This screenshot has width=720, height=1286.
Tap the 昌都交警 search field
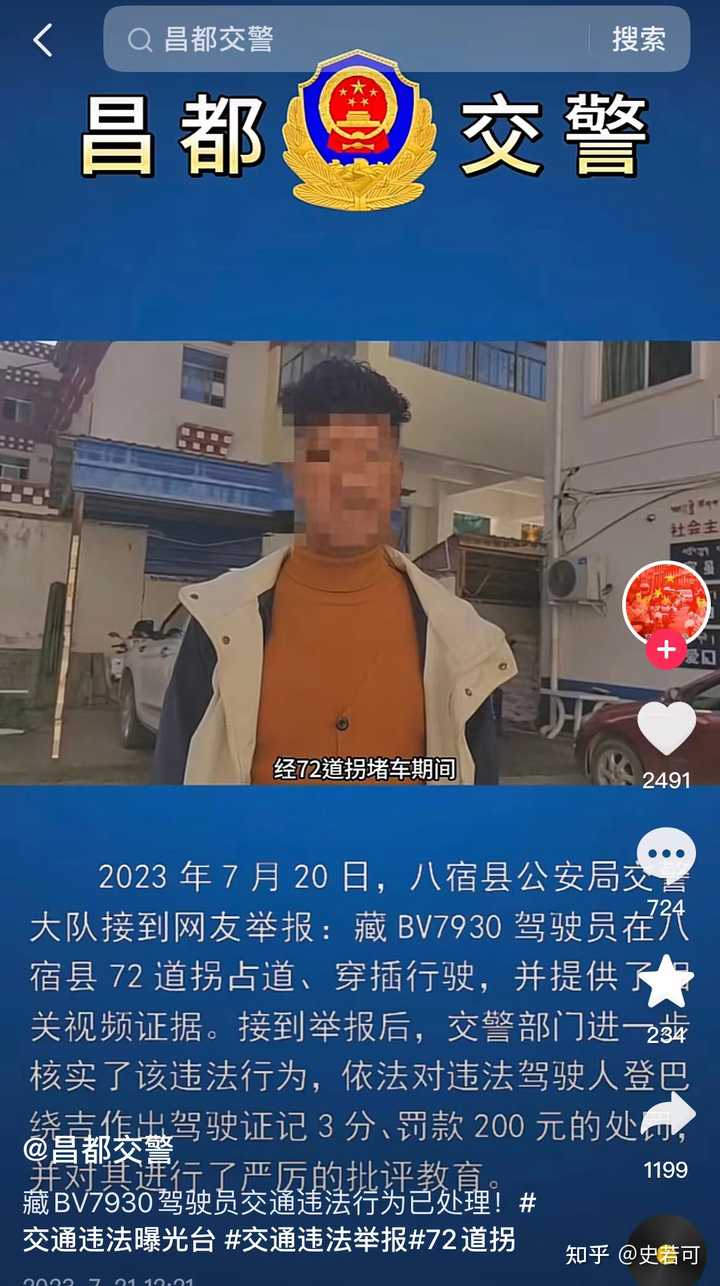pos(350,40)
